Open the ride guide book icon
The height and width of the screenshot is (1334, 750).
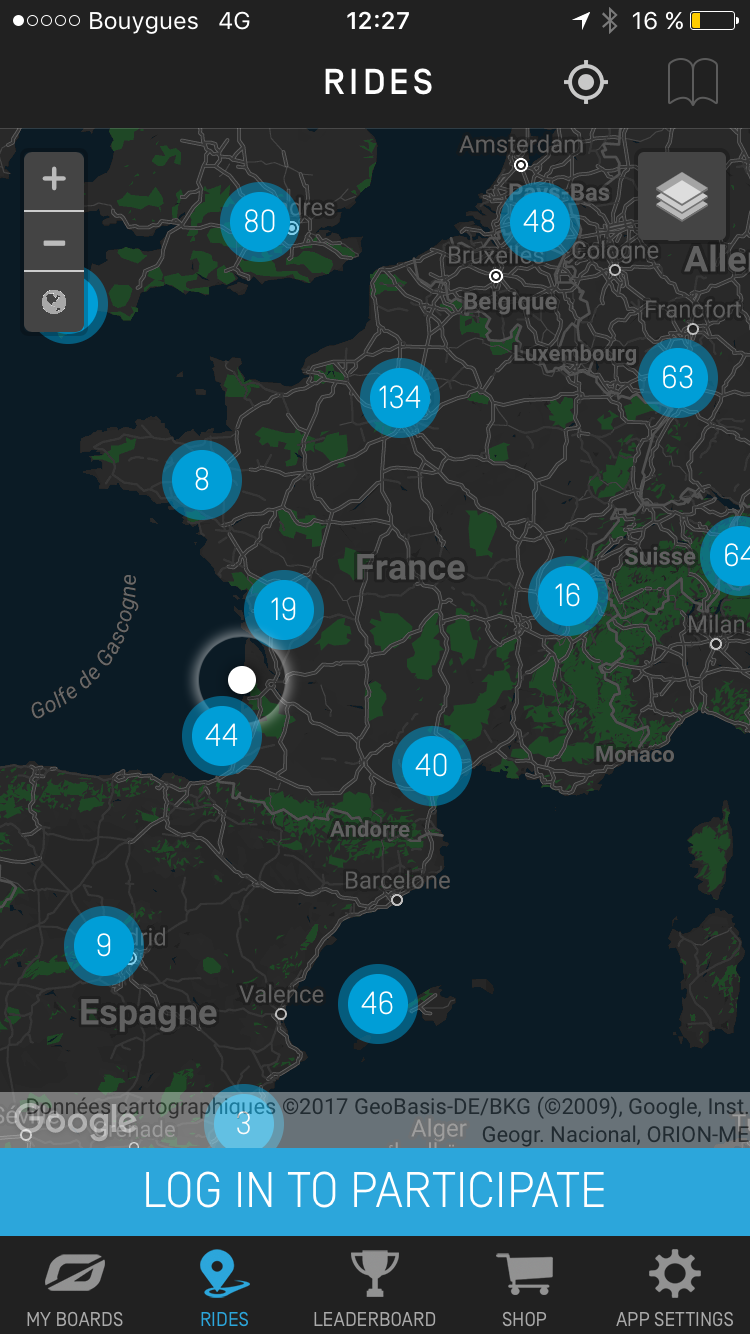pos(692,82)
